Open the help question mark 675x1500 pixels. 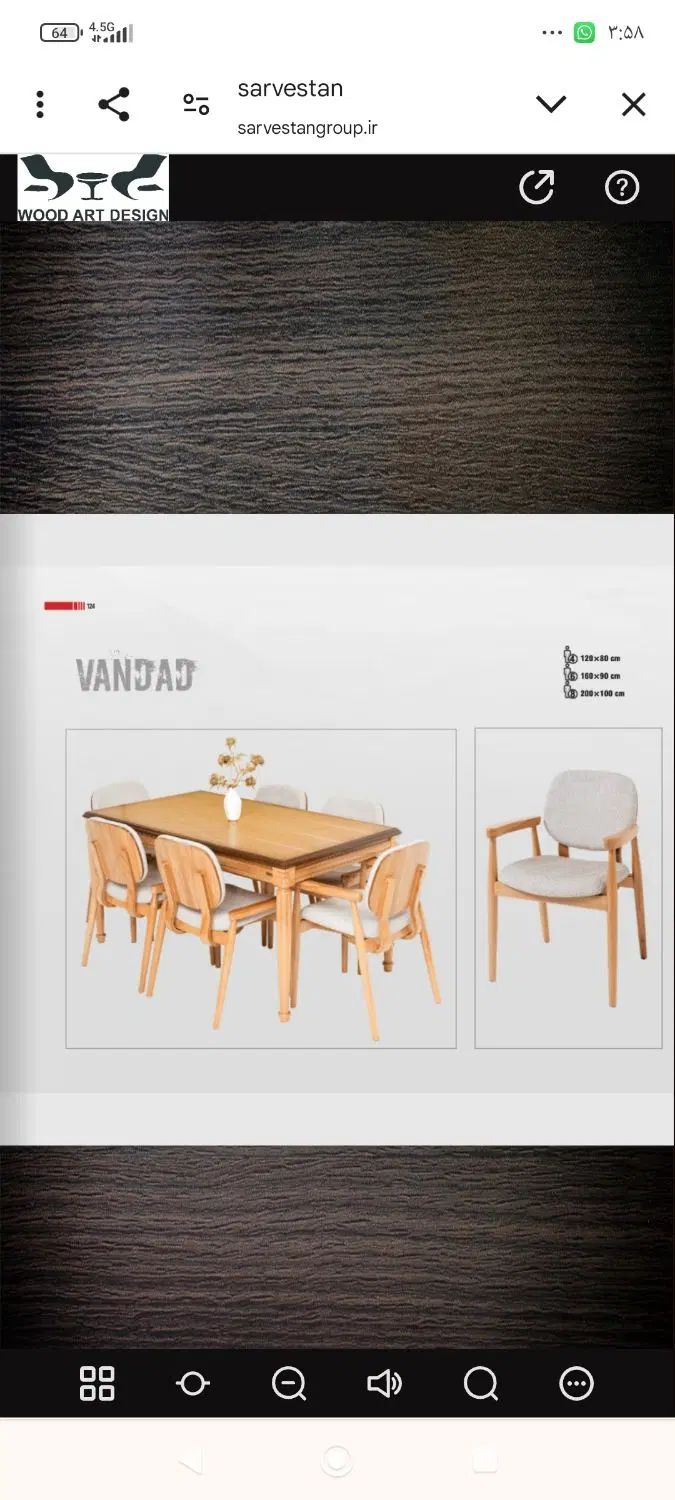click(x=622, y=187)
